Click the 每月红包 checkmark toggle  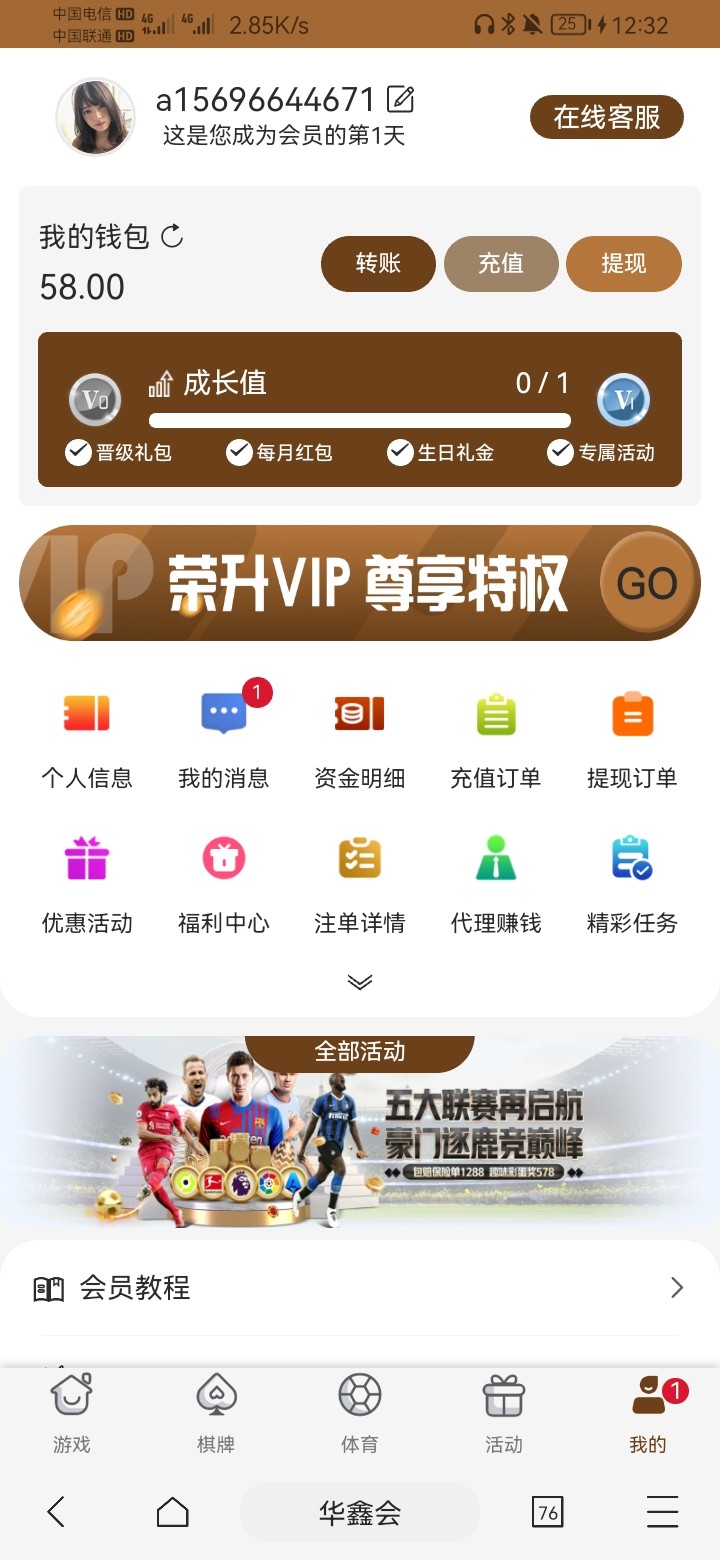point(238,452)
